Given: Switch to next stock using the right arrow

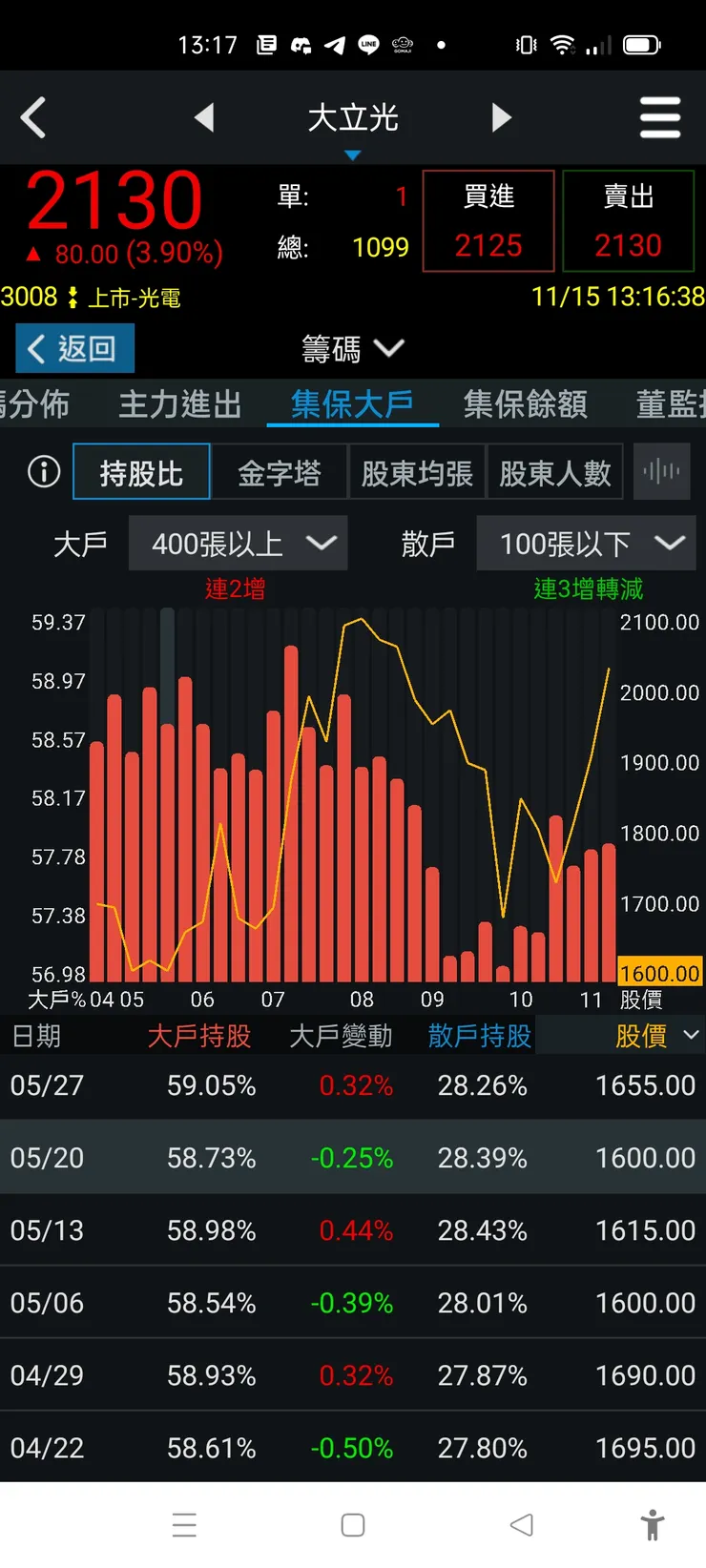Looking at the screenshot, I should point(502,116).
